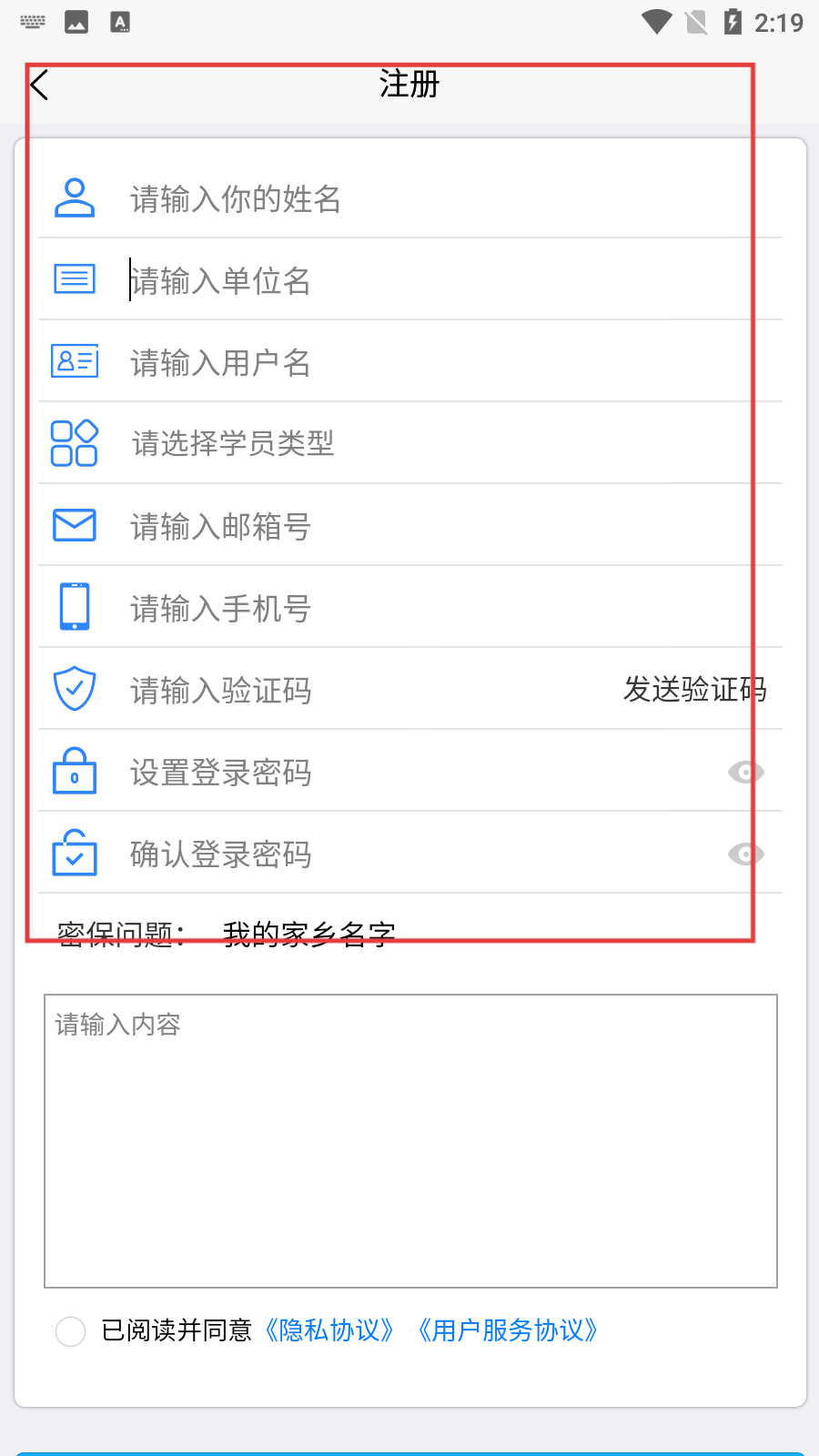Image resolution: width=819 pixels, height=1456 pixels.
Task: Open the 《隐私协议》 link
Action: pos(329,1330)
